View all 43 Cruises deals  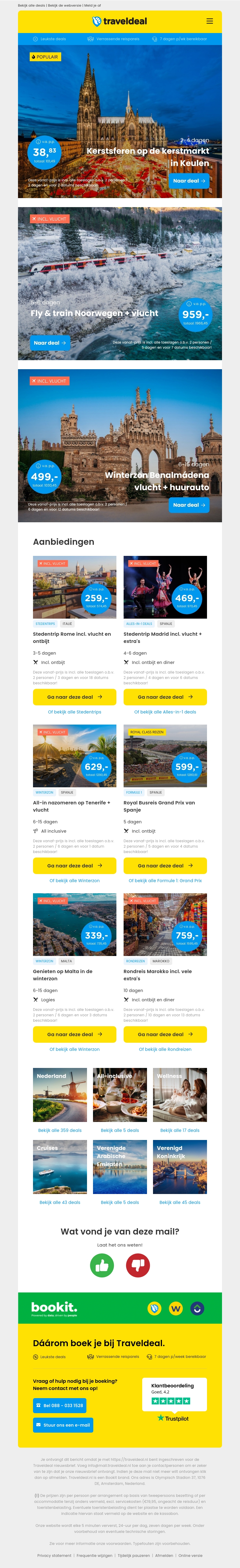point(60,1202)
